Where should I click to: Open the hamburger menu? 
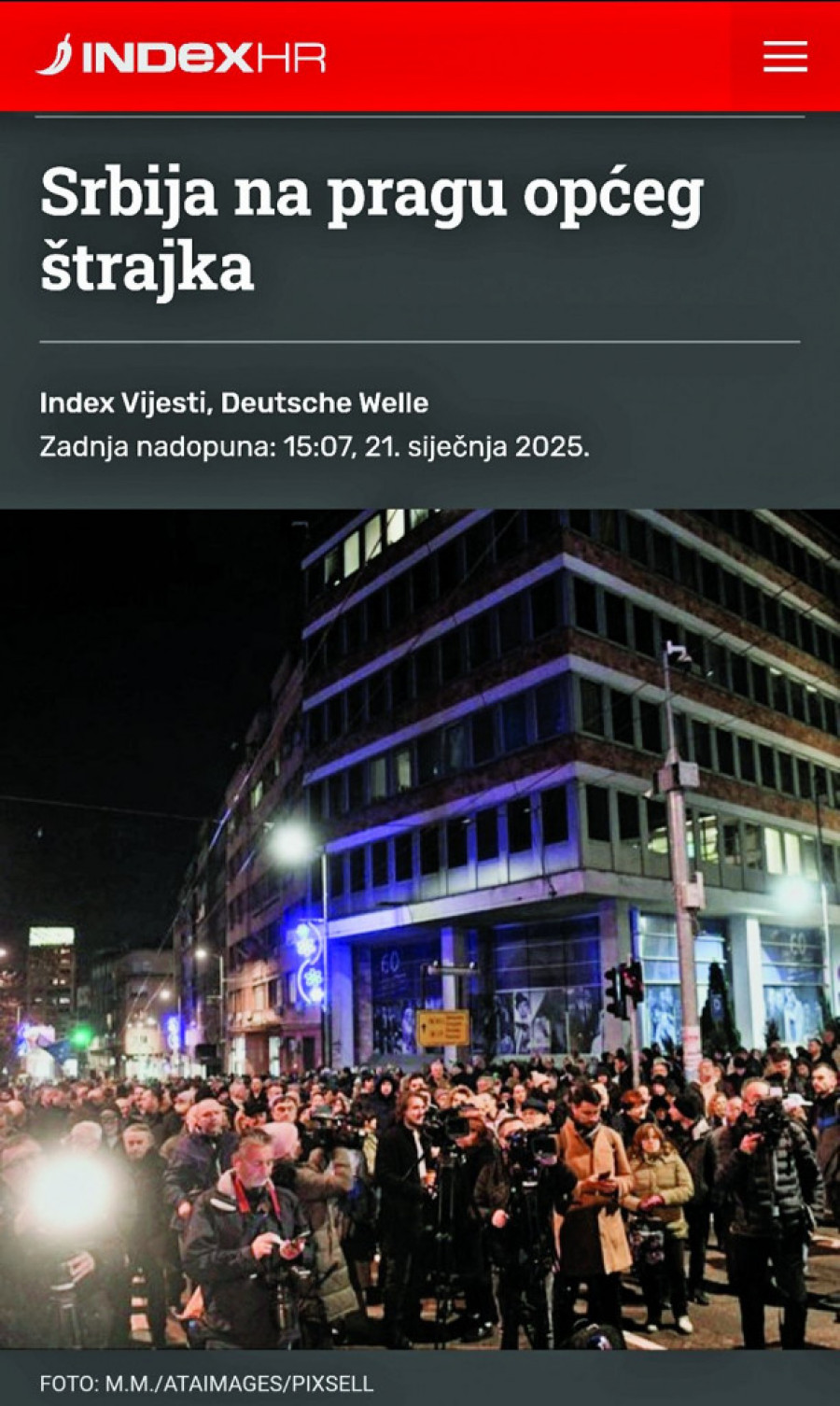(785, 57)
